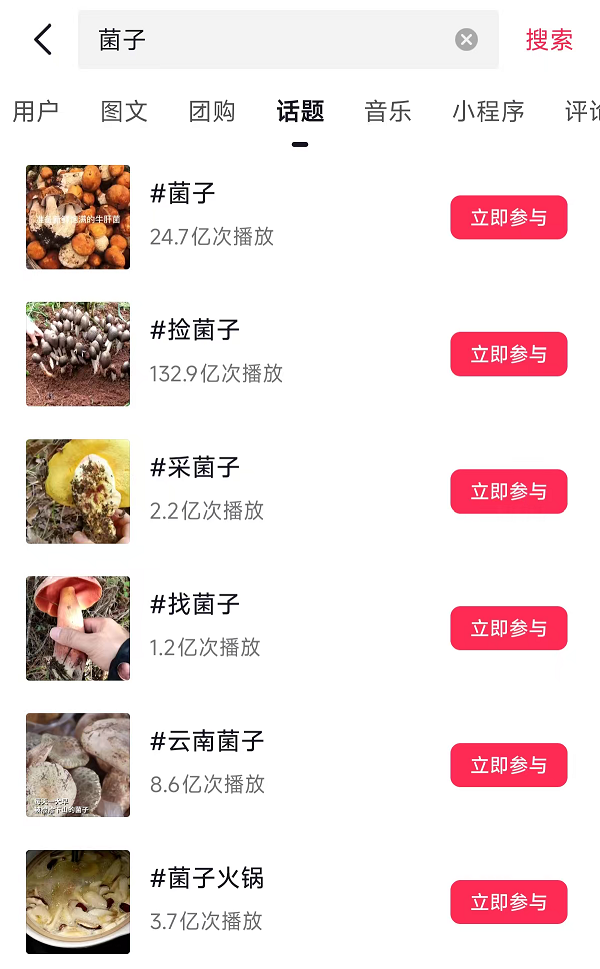
Task: Clear the search text with the X icon
Action: [x=466, y=40]
